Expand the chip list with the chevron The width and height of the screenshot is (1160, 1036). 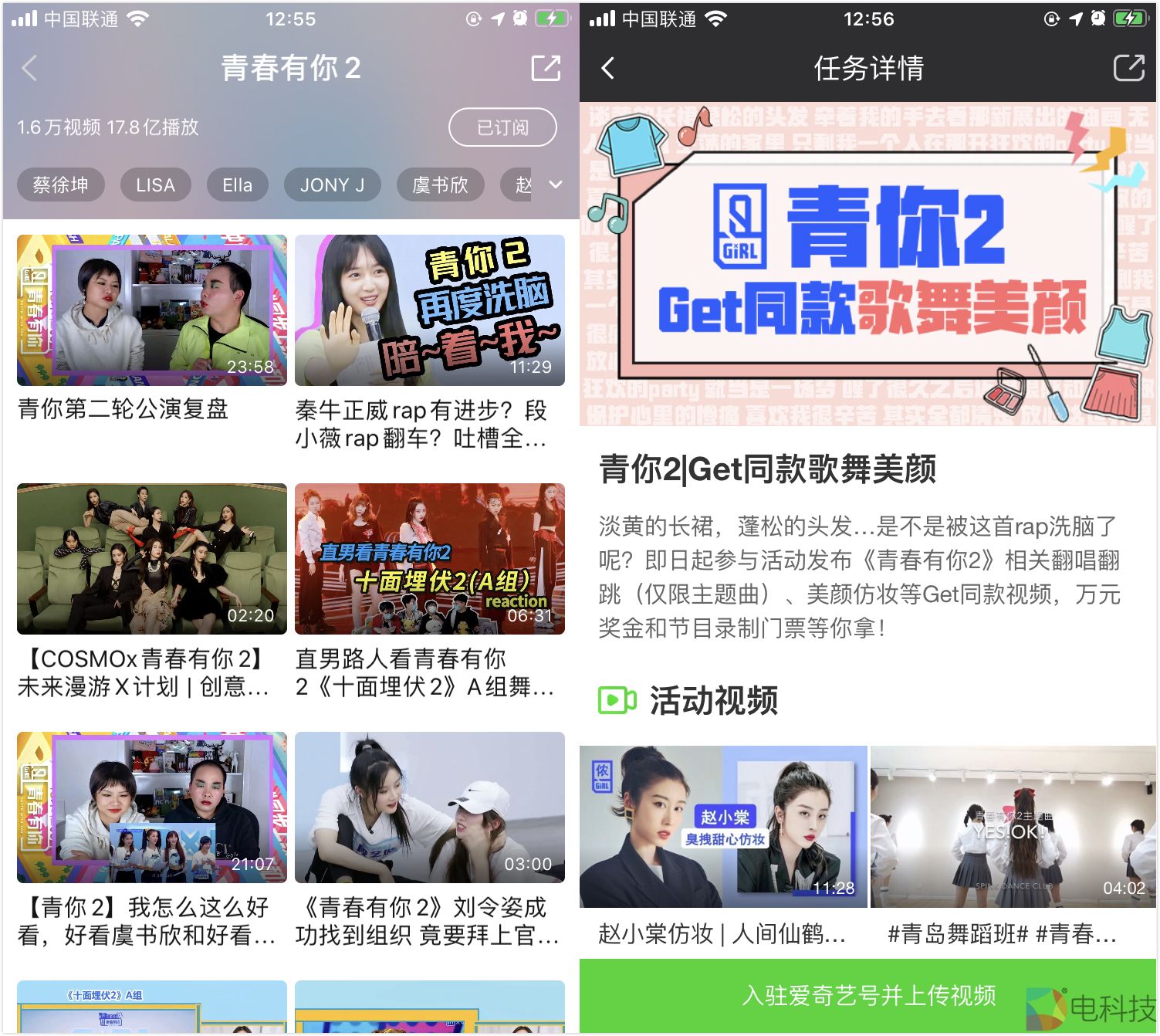pos(556,185)
